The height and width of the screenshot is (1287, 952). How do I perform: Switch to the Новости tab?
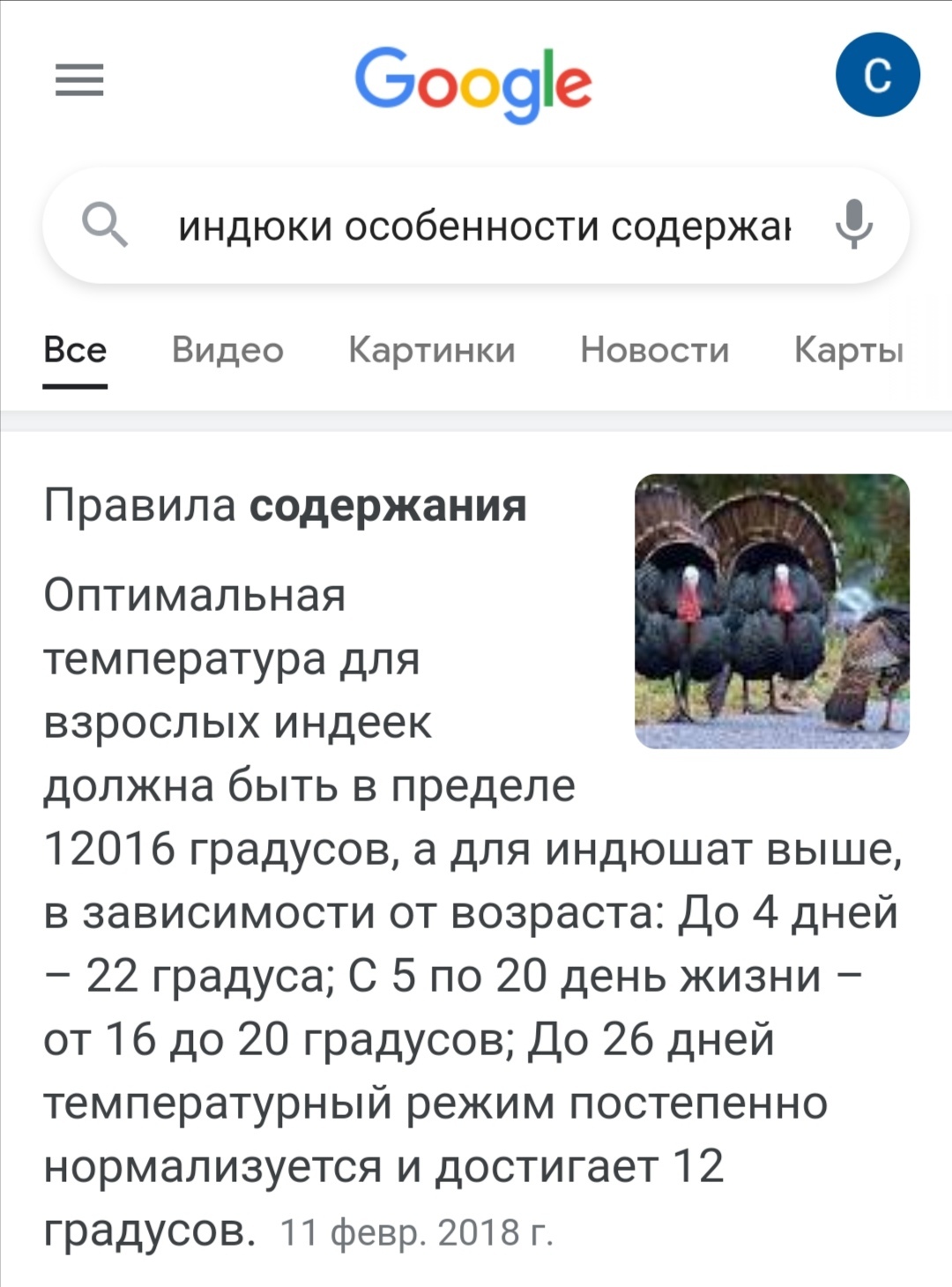pos(654,350)
